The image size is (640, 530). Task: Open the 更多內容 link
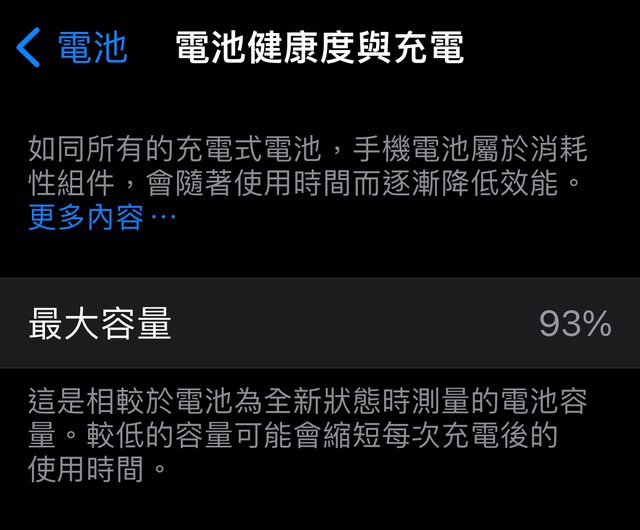tap(101, 217)
